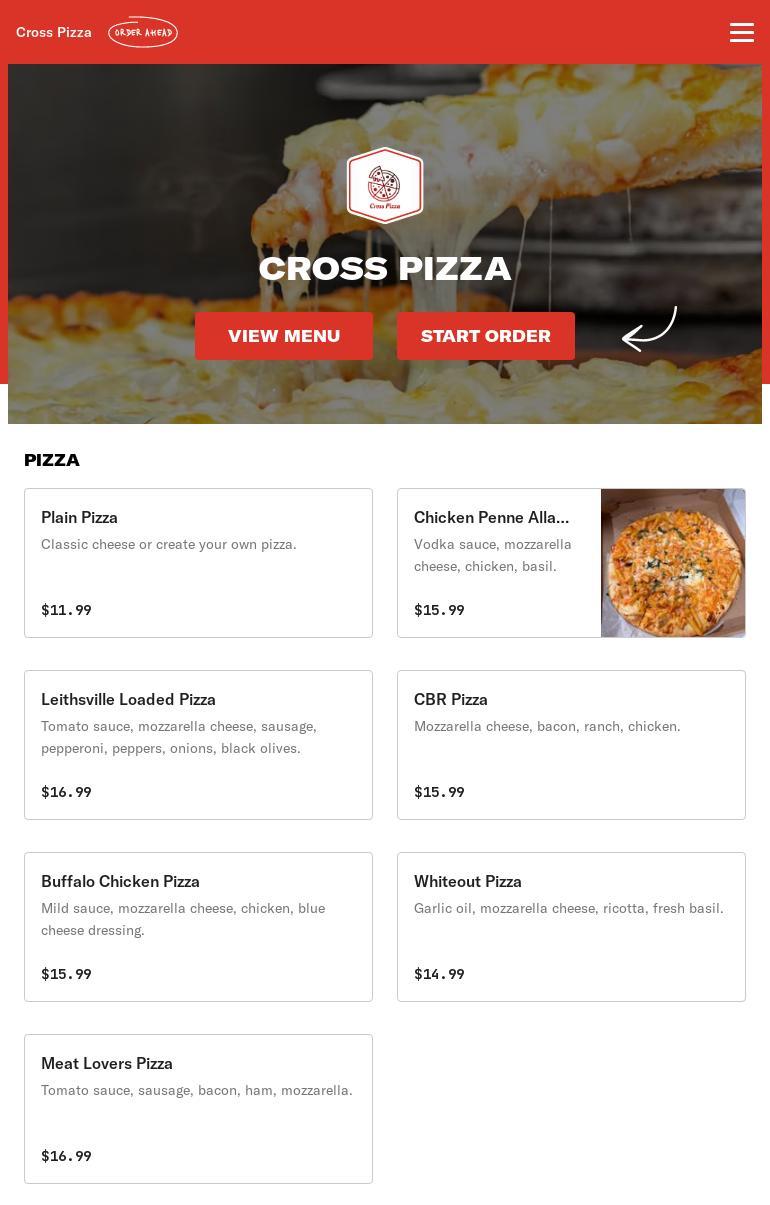The height and width of the screenshot is (1205, 770).
Task: Choose Leithsville Loaded Pizza
Action: tap(198, 745)
